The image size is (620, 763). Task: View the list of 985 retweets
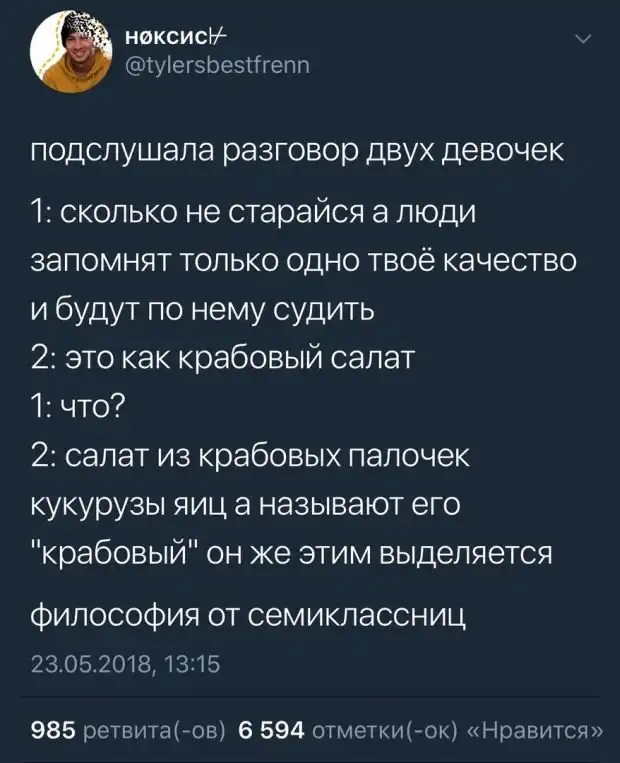(x=130, y=729)
